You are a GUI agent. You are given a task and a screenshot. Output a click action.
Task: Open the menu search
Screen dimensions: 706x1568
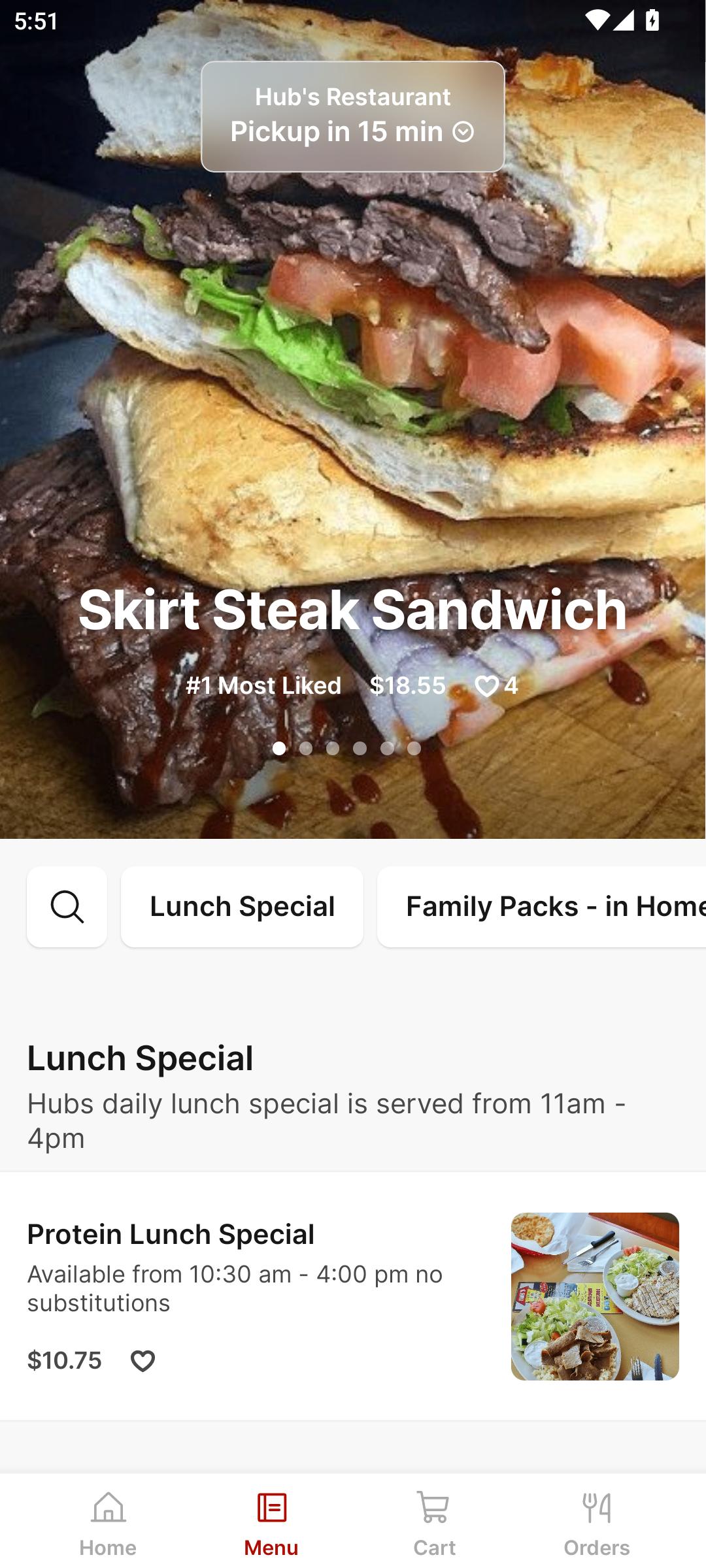coord(67,906)
